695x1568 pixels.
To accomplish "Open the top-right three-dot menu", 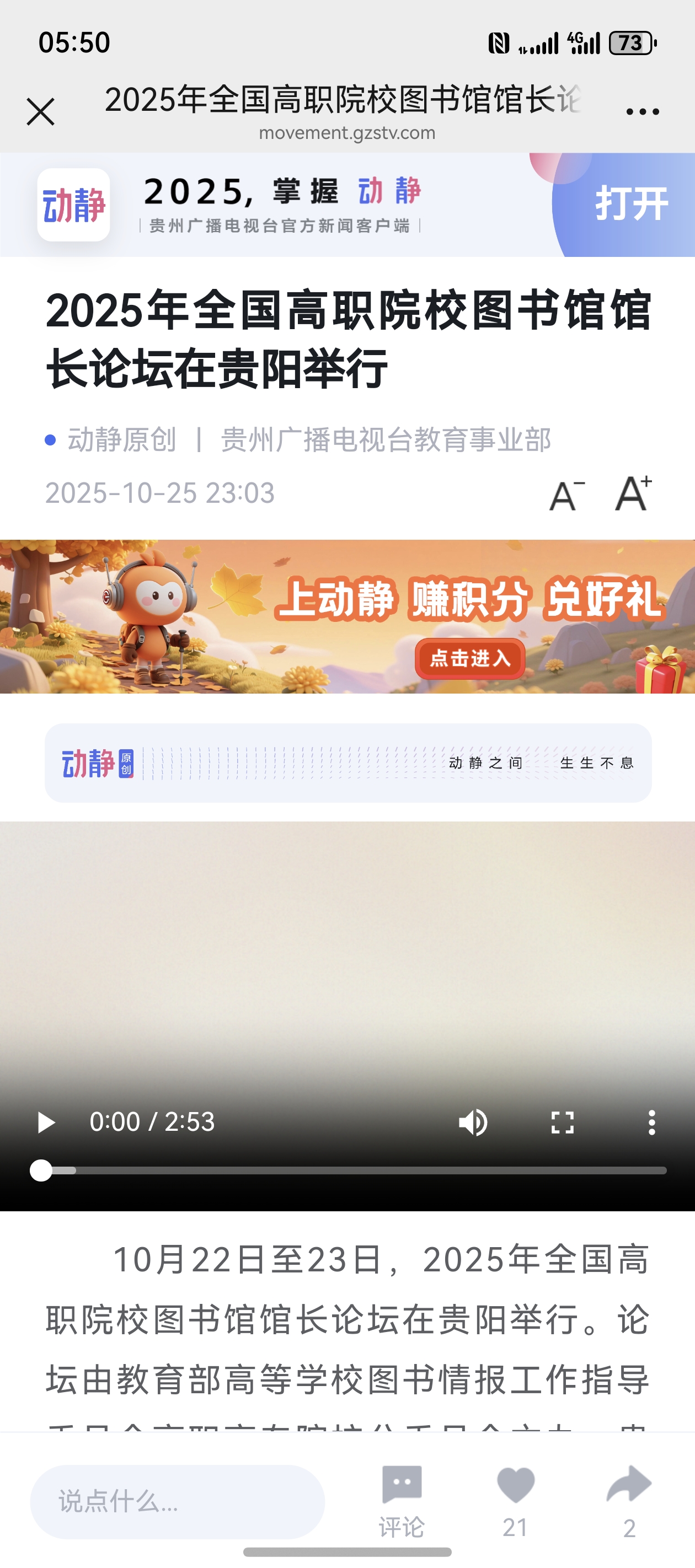I will pos(642,112).
